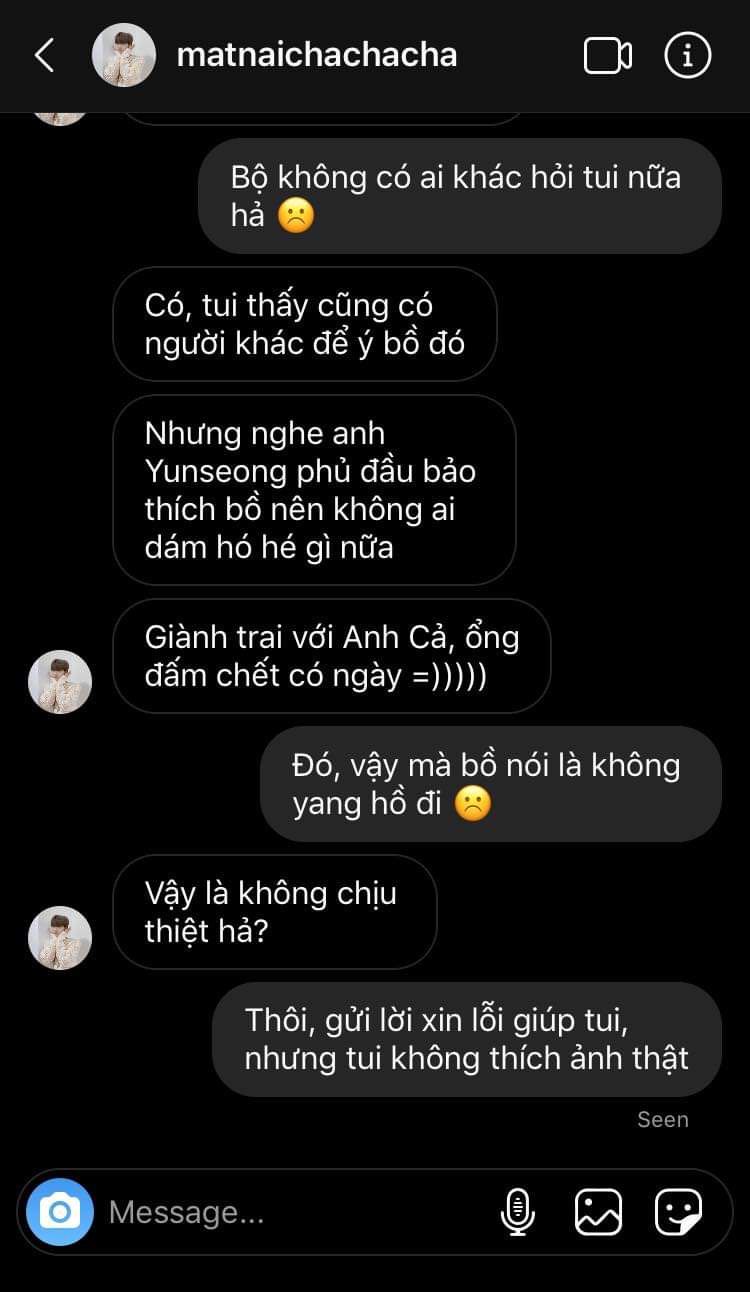Open conversation details info icon

click(688, 56)
